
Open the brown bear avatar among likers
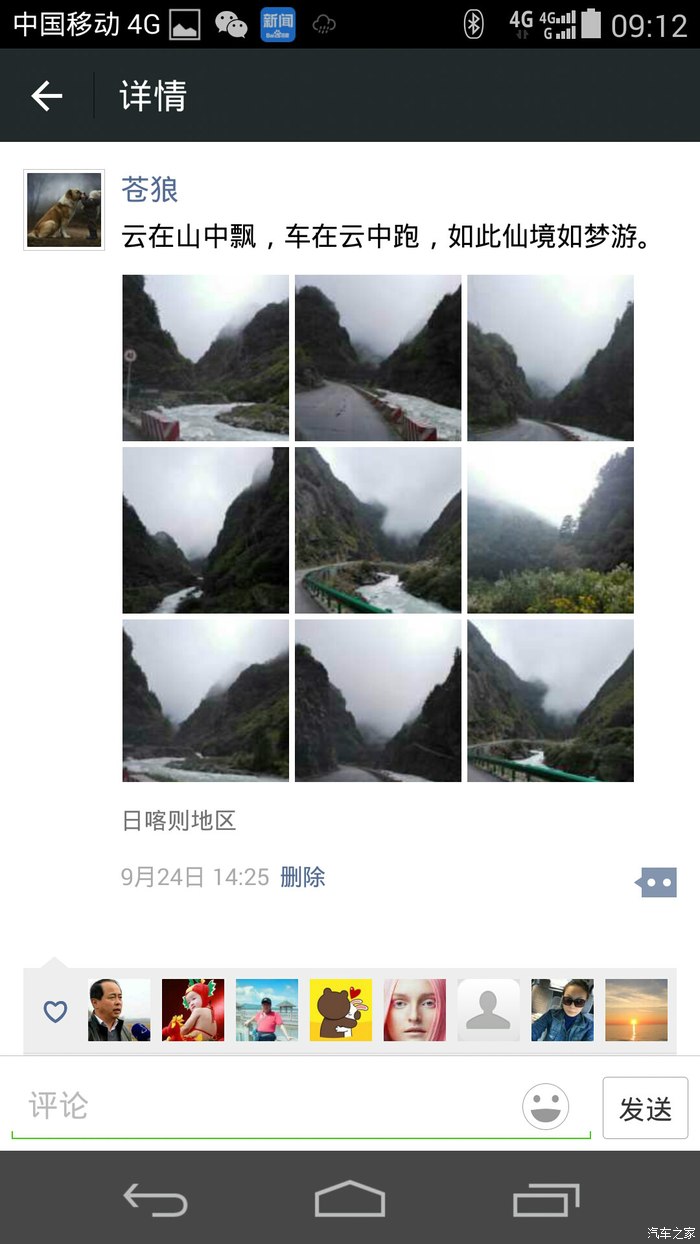tap(341, 1010)
